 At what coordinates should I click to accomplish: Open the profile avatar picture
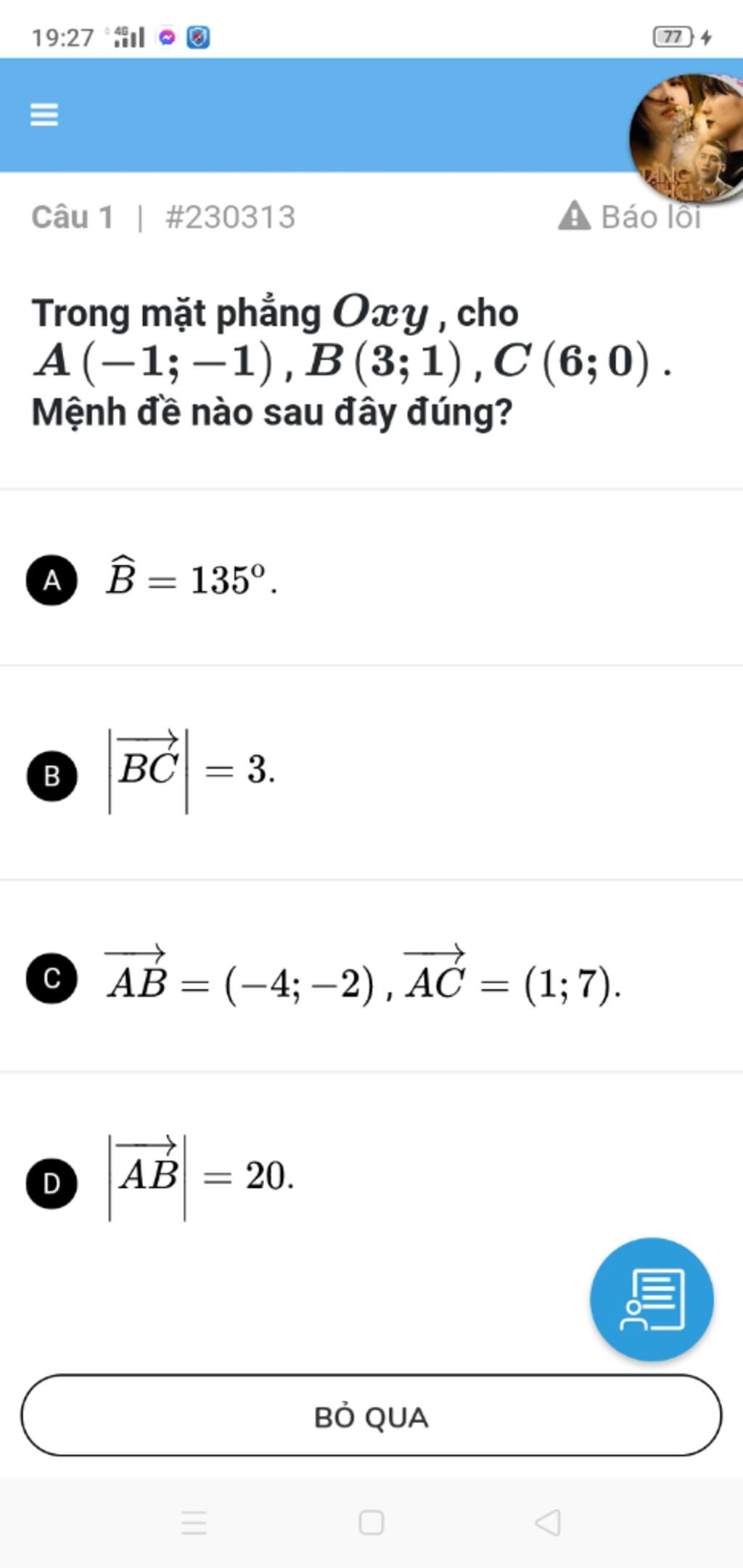click(686, 138)
